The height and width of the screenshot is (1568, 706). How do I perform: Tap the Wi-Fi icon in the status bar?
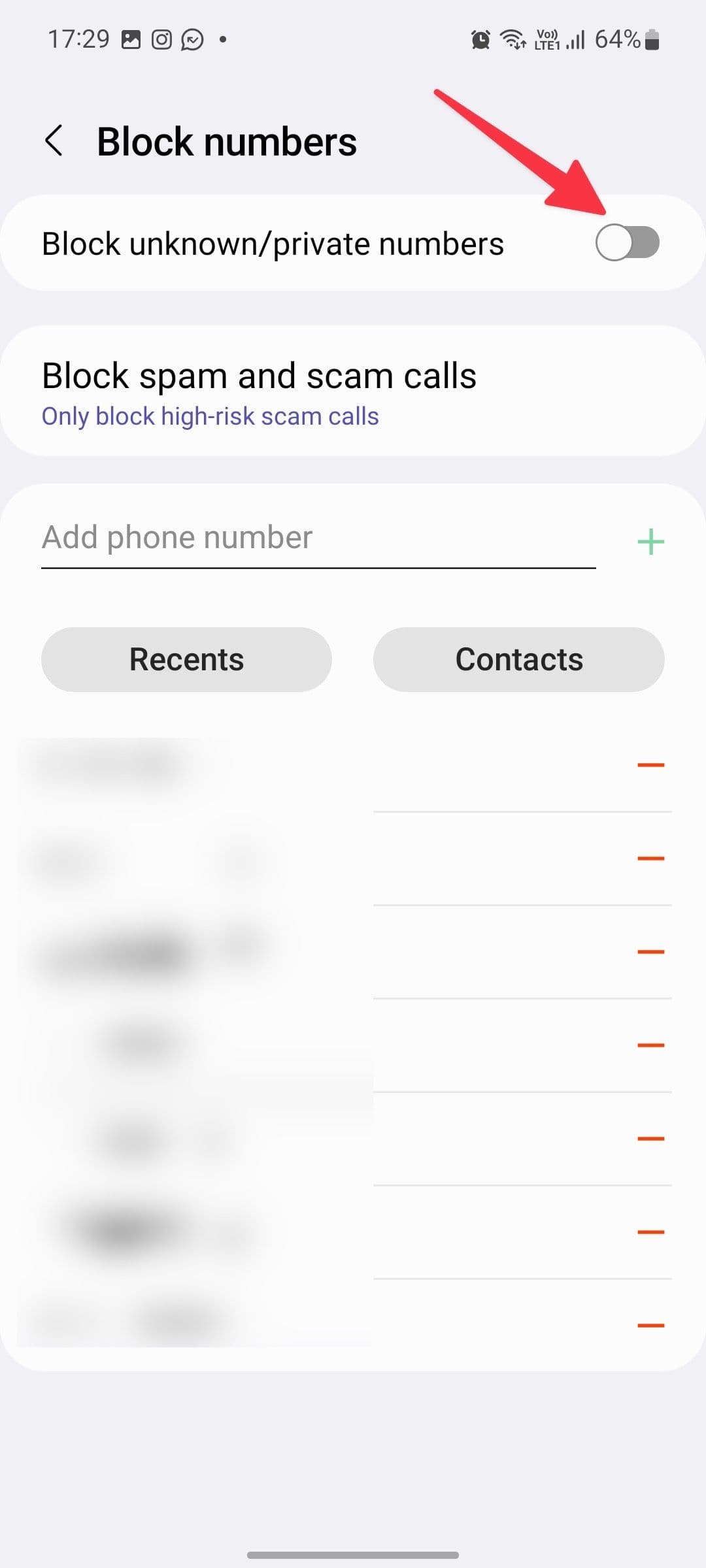513,39
